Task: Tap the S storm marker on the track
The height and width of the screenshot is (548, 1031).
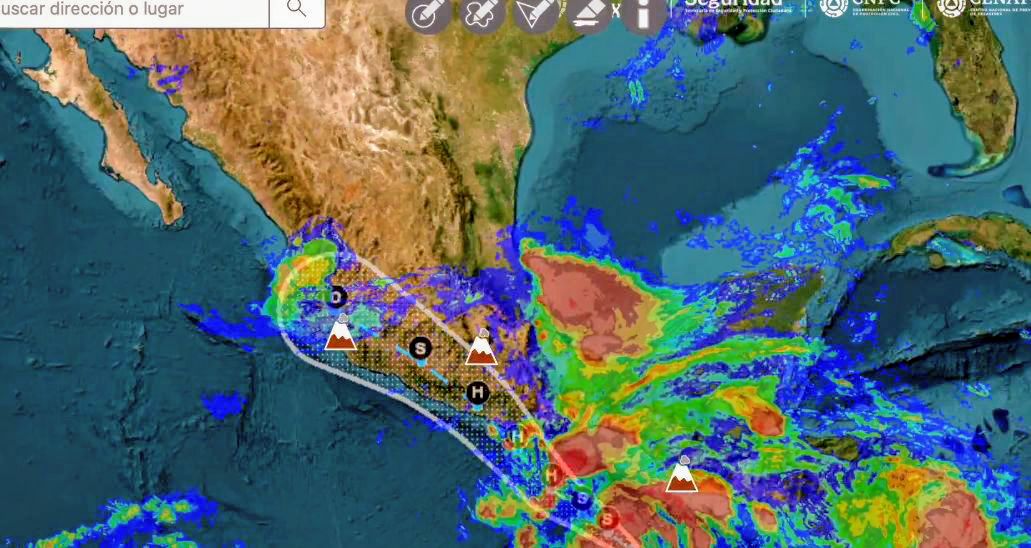Action: click(x=421, y=348)
